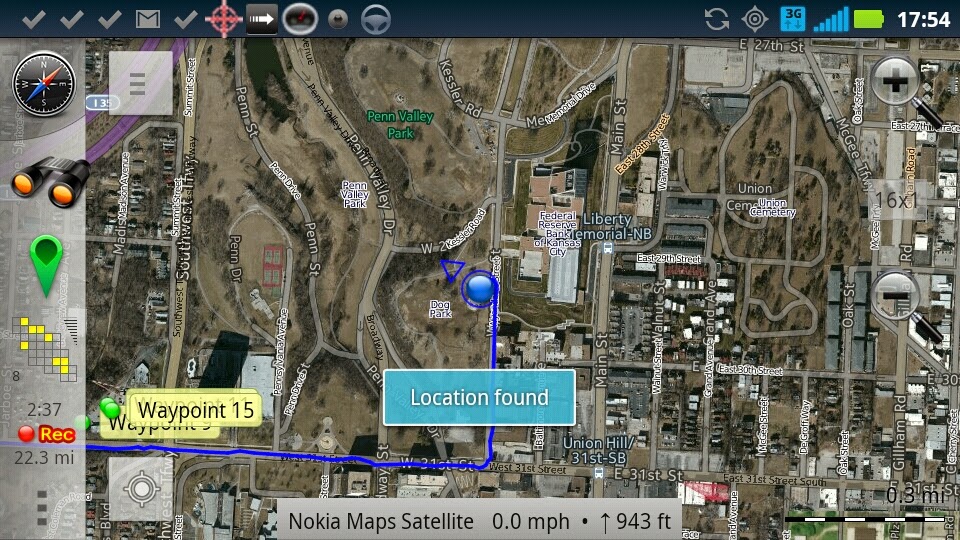960x540 pixels.
Task: Open Waypoint 15 label
Action: 195,408
